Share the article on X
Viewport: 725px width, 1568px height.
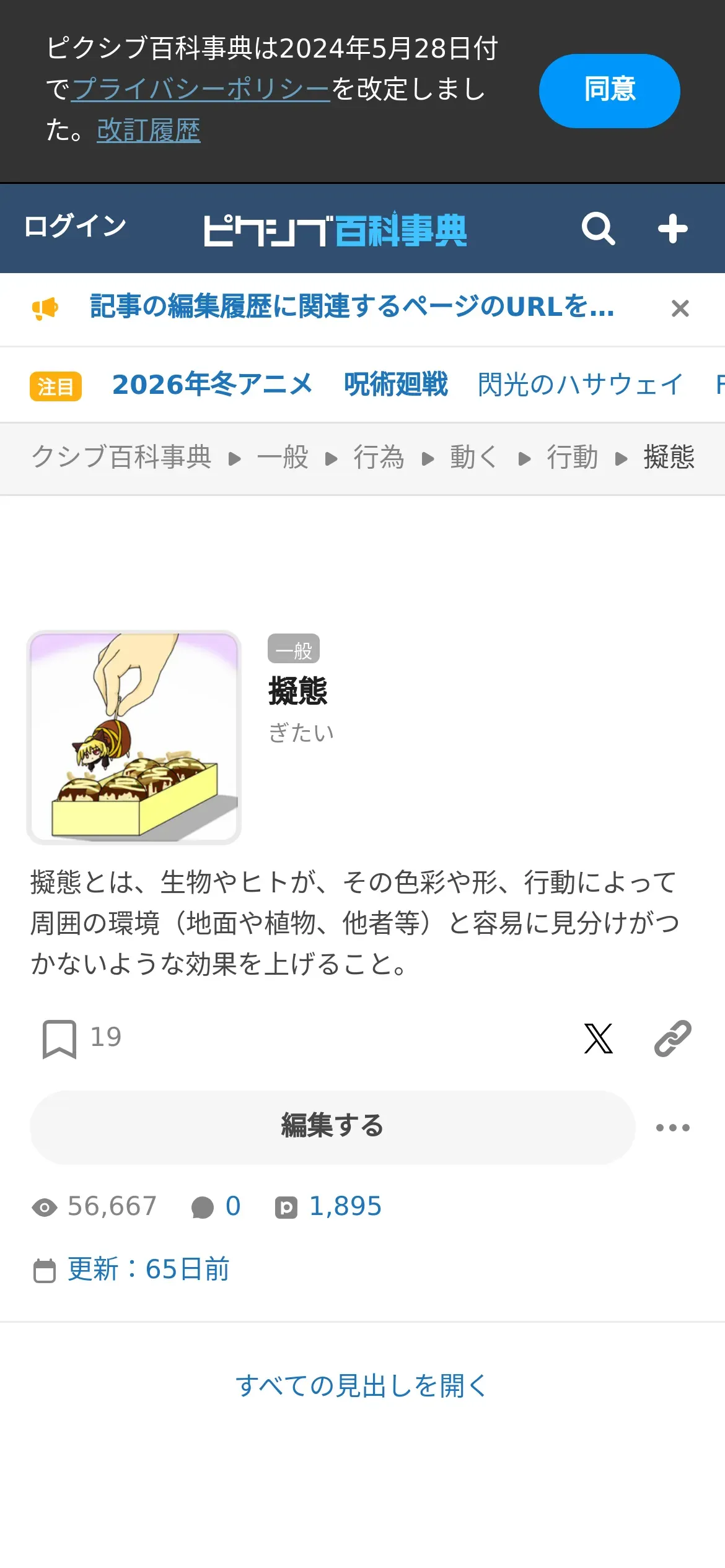point(598,1039)
